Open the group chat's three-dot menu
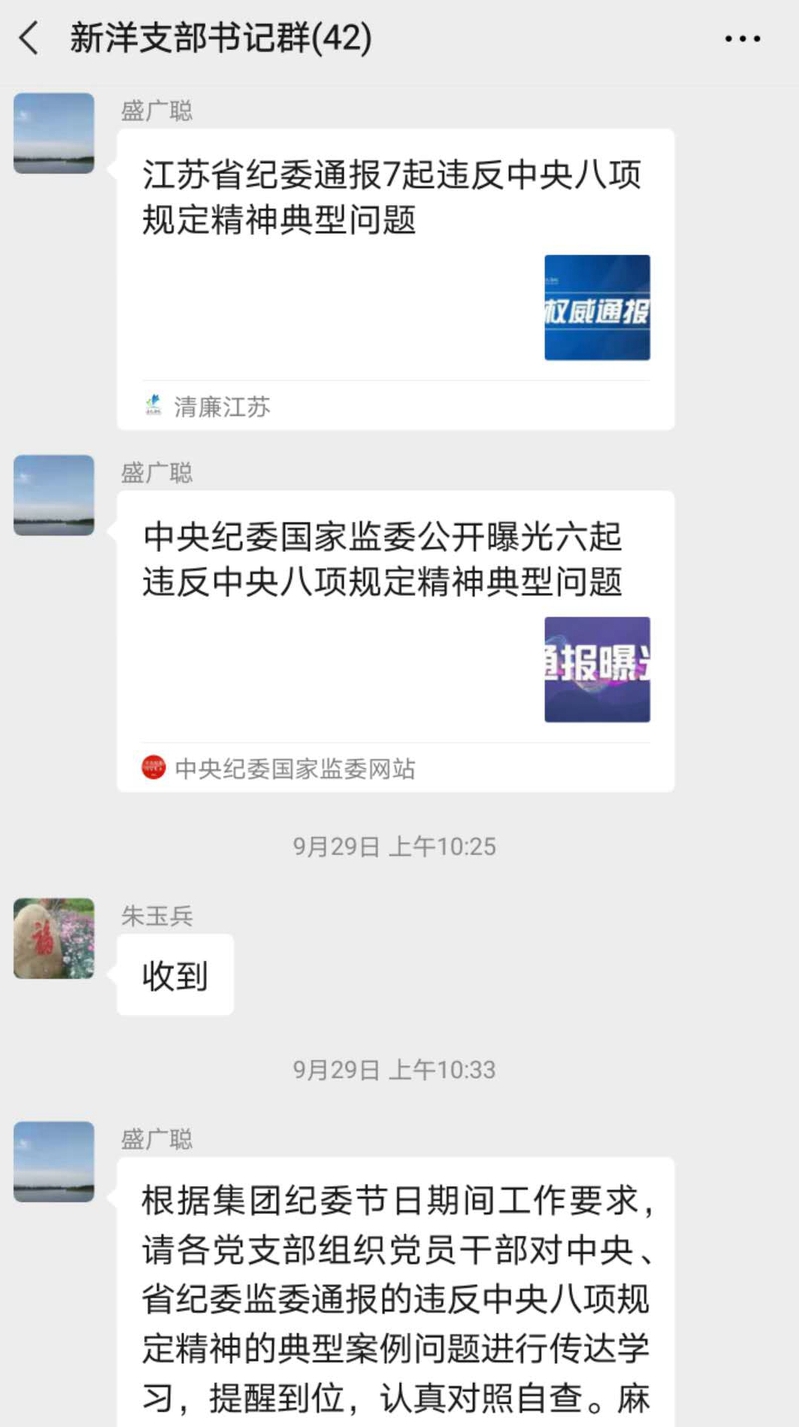799x1427 pixels. pos(742,39)
